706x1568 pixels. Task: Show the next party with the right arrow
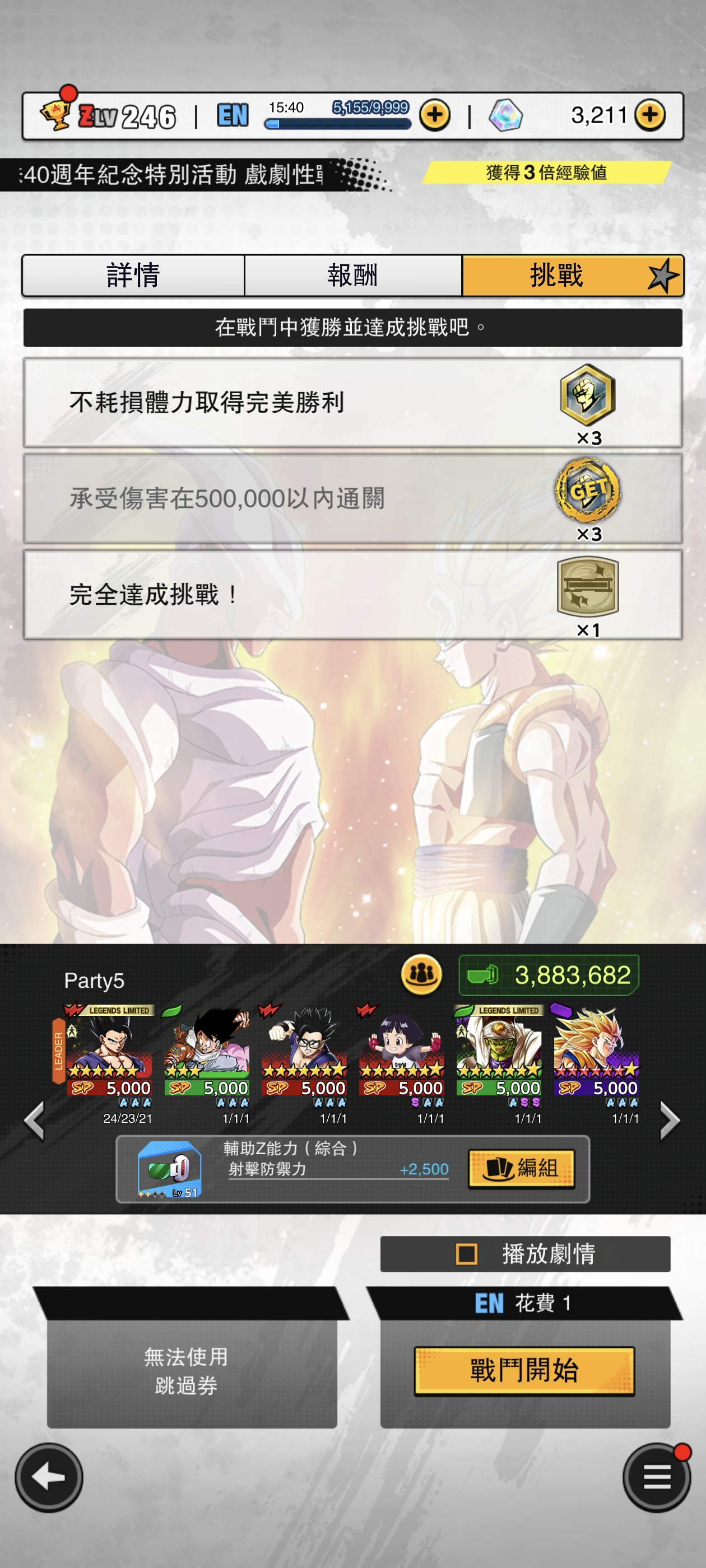(x=670, y=1120)
